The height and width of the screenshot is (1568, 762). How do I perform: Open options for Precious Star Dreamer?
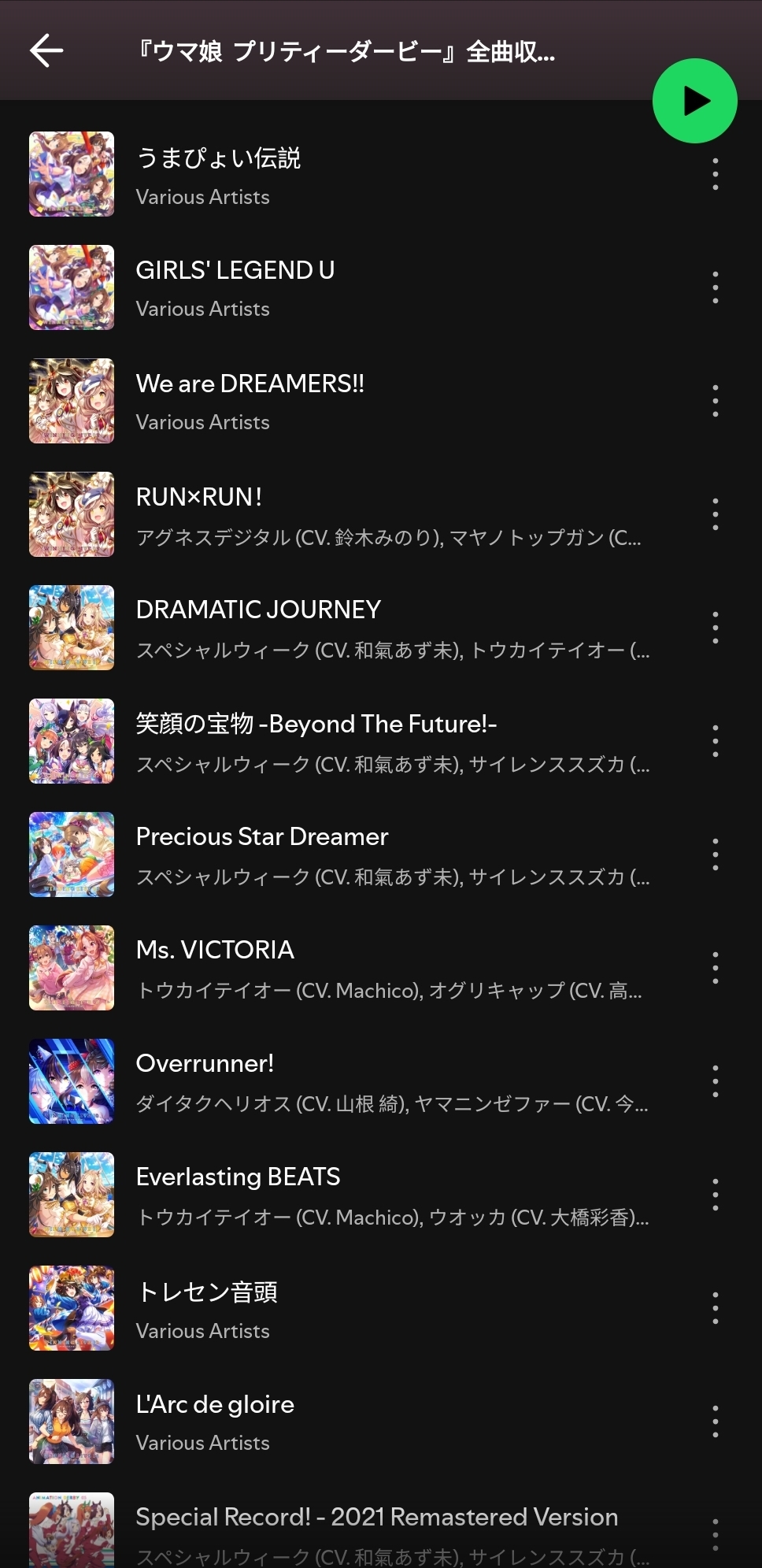point(715,854)
